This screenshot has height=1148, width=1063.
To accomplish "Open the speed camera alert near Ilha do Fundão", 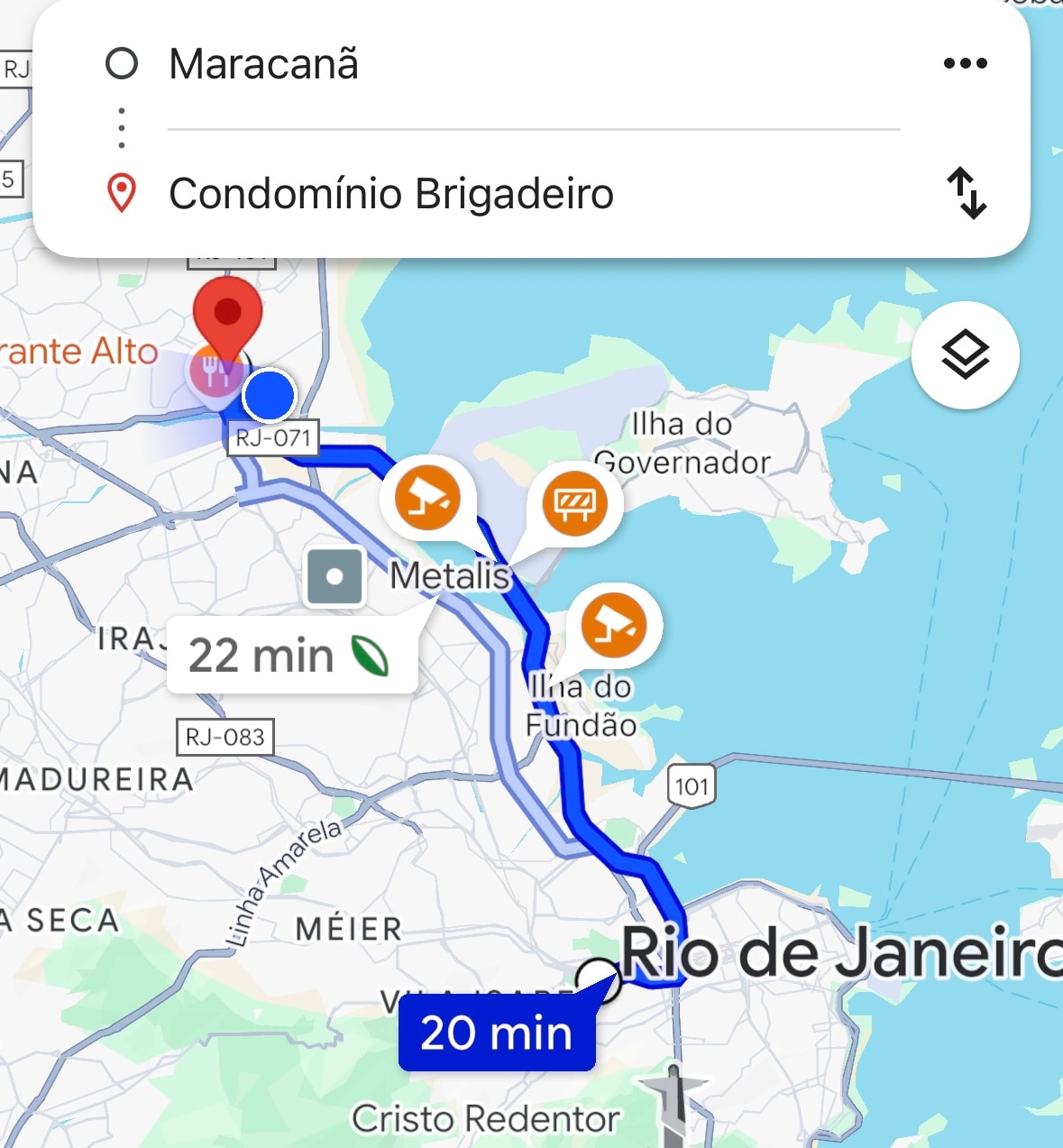I will click(x=614, y=624).
